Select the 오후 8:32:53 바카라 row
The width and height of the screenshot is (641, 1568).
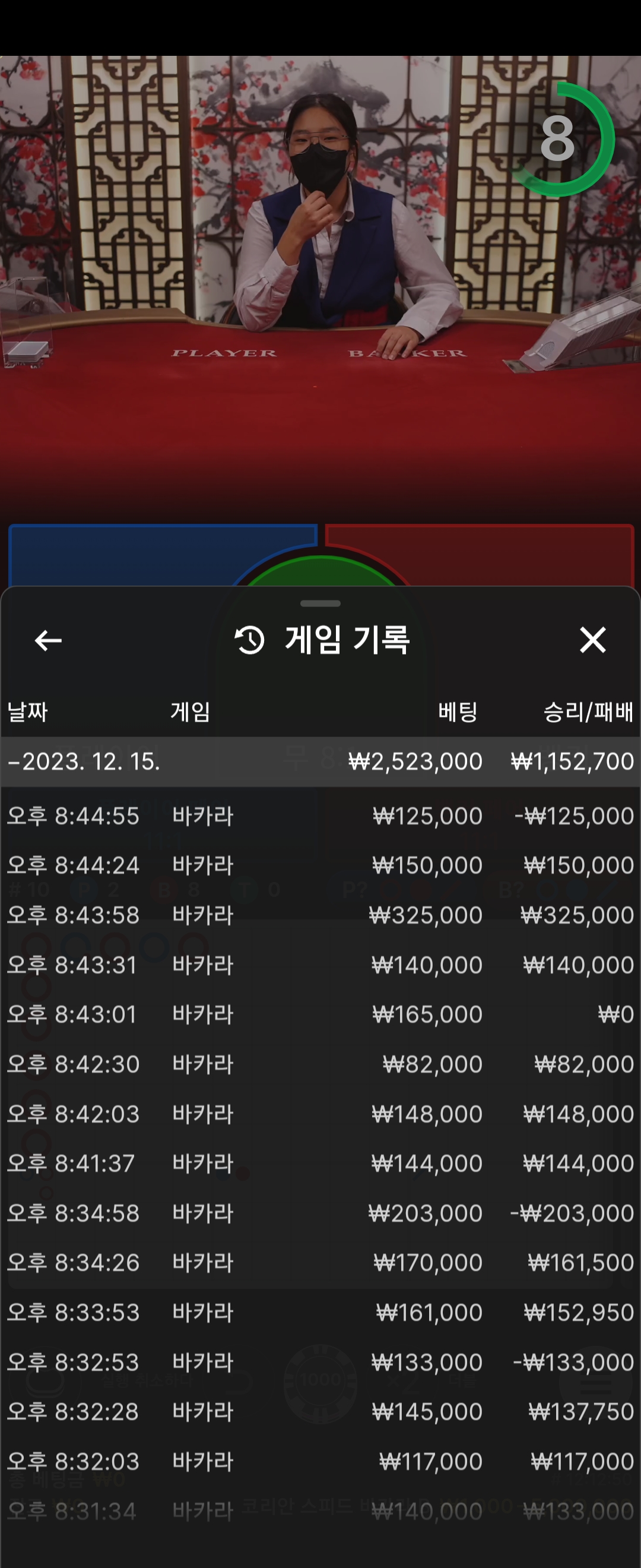click(320, 1362)
